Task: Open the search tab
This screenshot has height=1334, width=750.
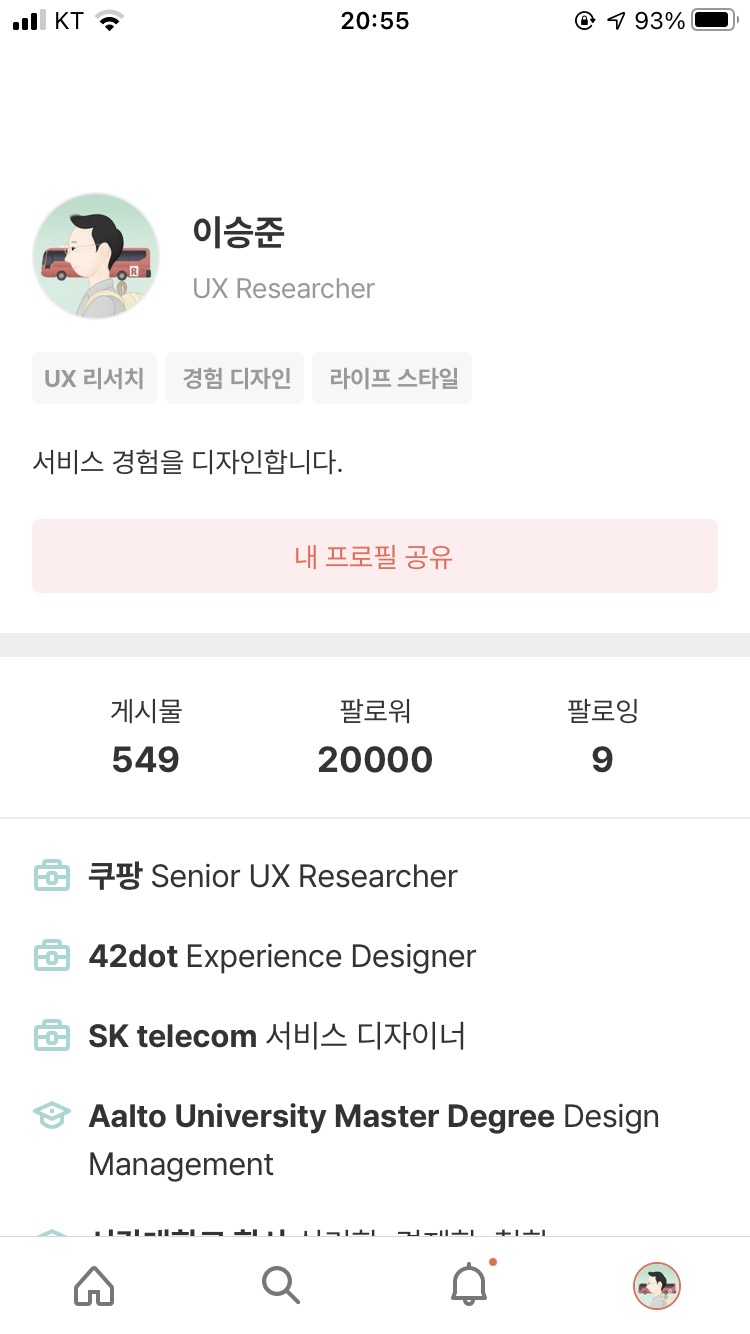Action: (281, 1284)
